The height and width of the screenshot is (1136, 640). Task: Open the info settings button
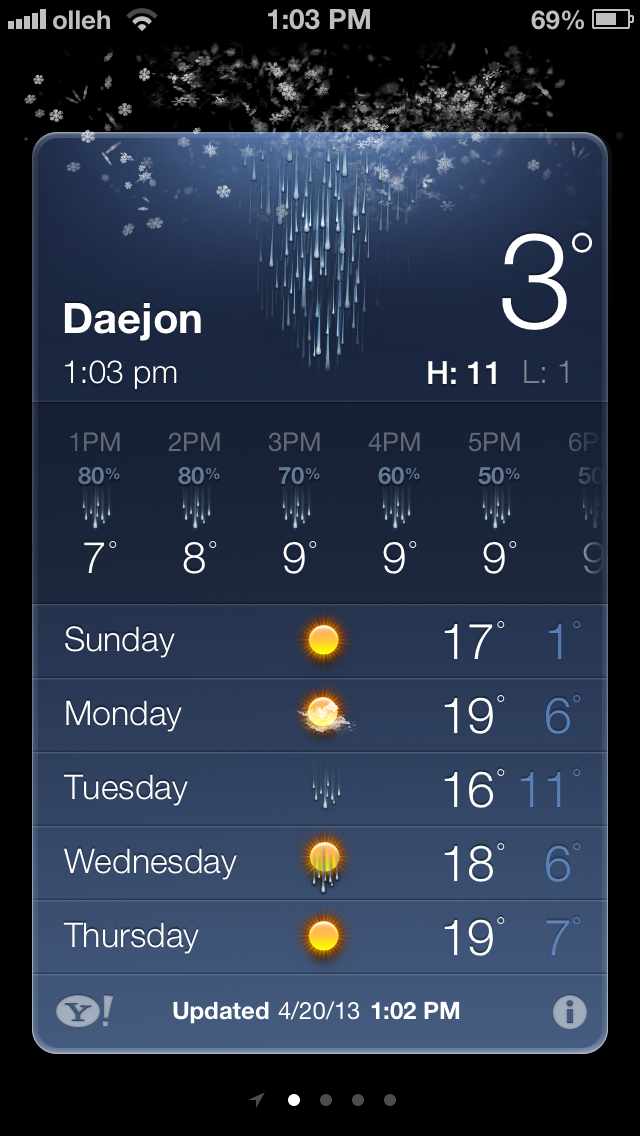569,1012
